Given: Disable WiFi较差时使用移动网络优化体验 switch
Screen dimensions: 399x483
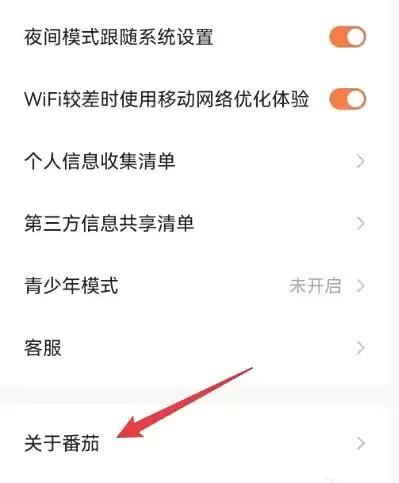Looking at the screenshot, I should point(348,99).
